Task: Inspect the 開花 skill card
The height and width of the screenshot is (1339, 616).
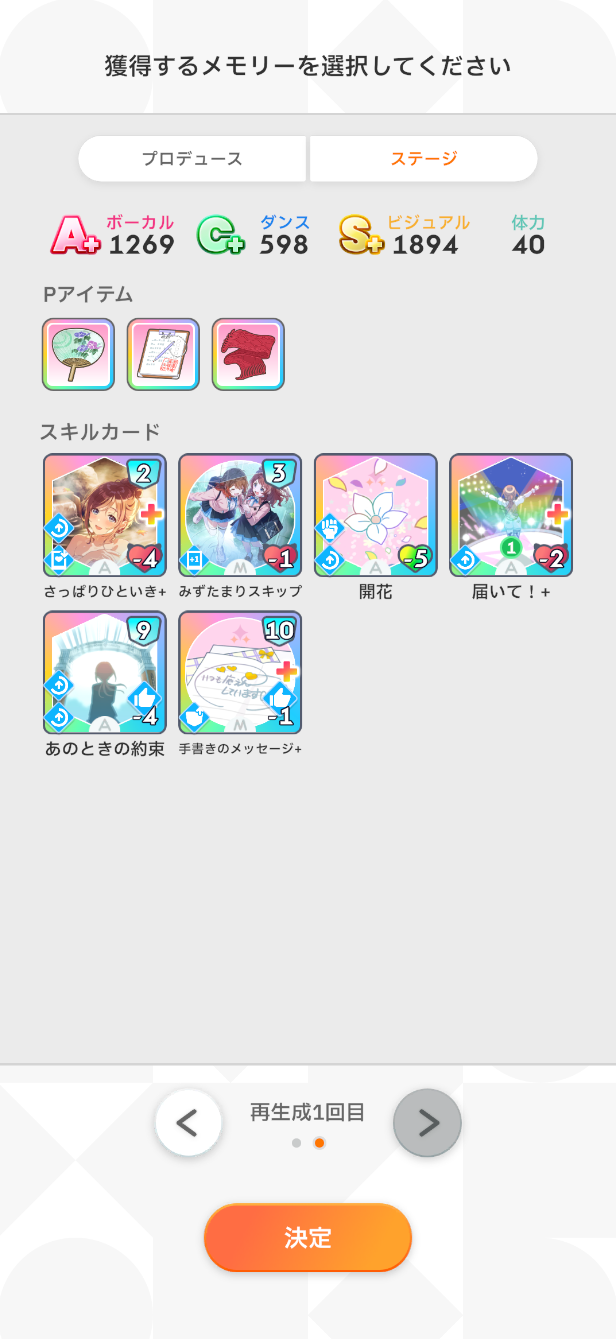Action: [376, 515]
